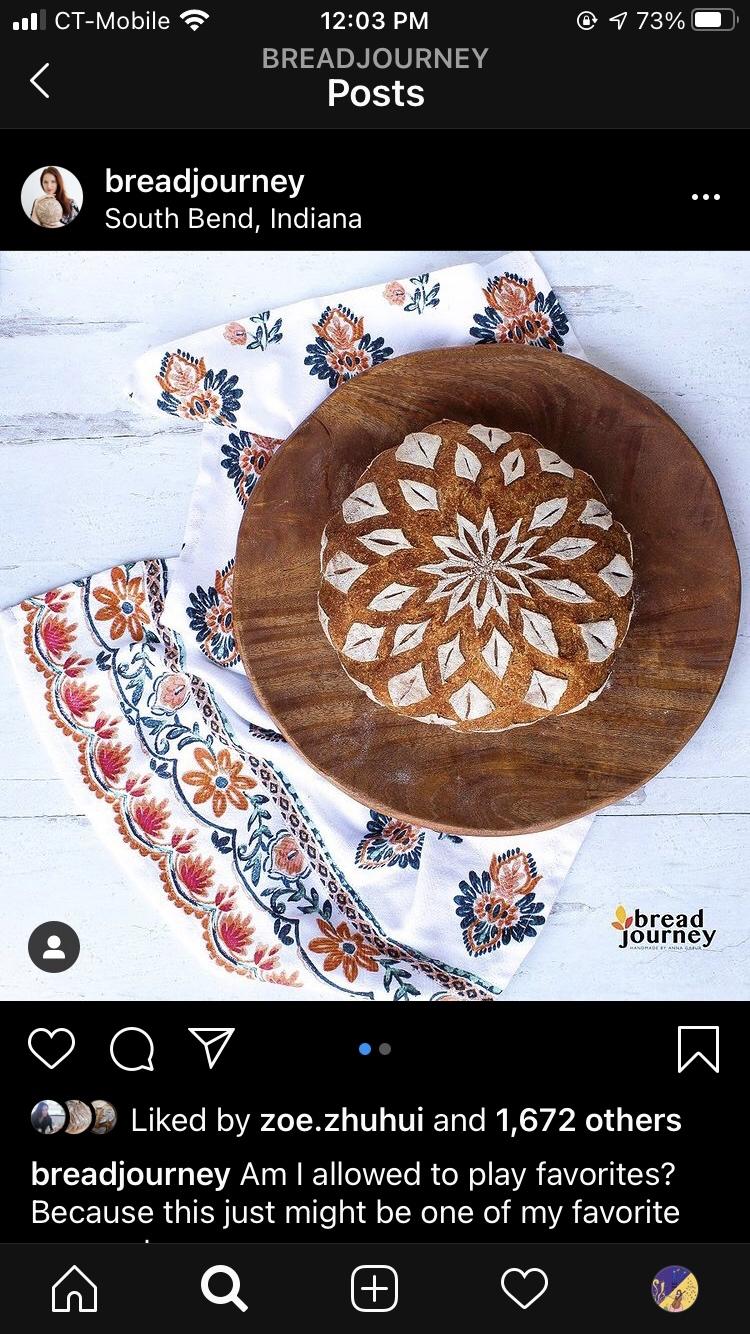Share the post via direct message
The width and height of the screenshot is (750, 1334).
[211, 1048]
